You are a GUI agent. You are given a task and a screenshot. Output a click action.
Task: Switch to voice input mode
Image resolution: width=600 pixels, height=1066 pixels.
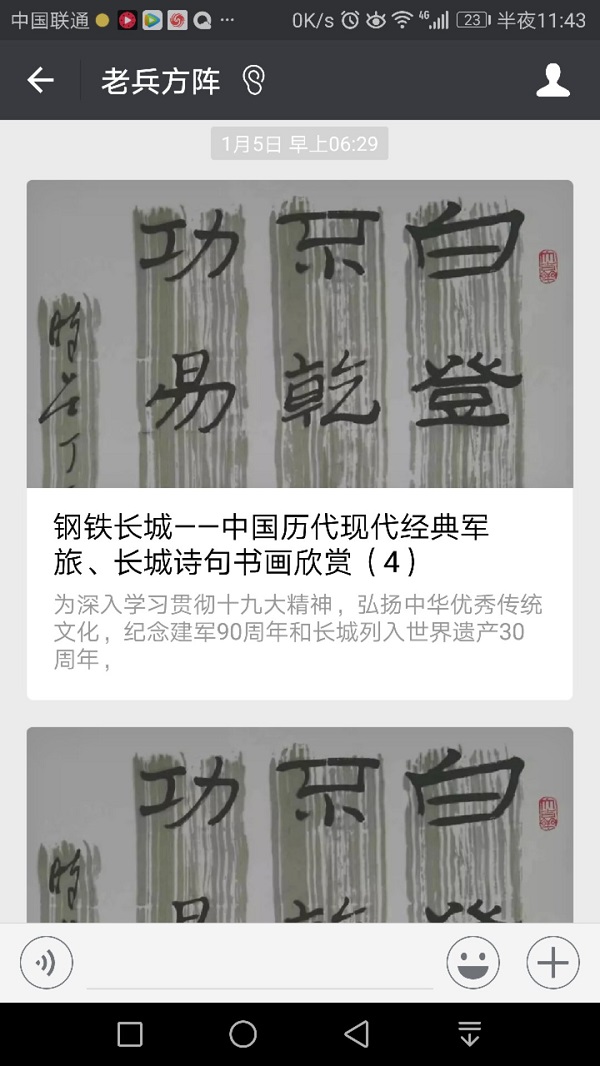click(x=46, y=963)
